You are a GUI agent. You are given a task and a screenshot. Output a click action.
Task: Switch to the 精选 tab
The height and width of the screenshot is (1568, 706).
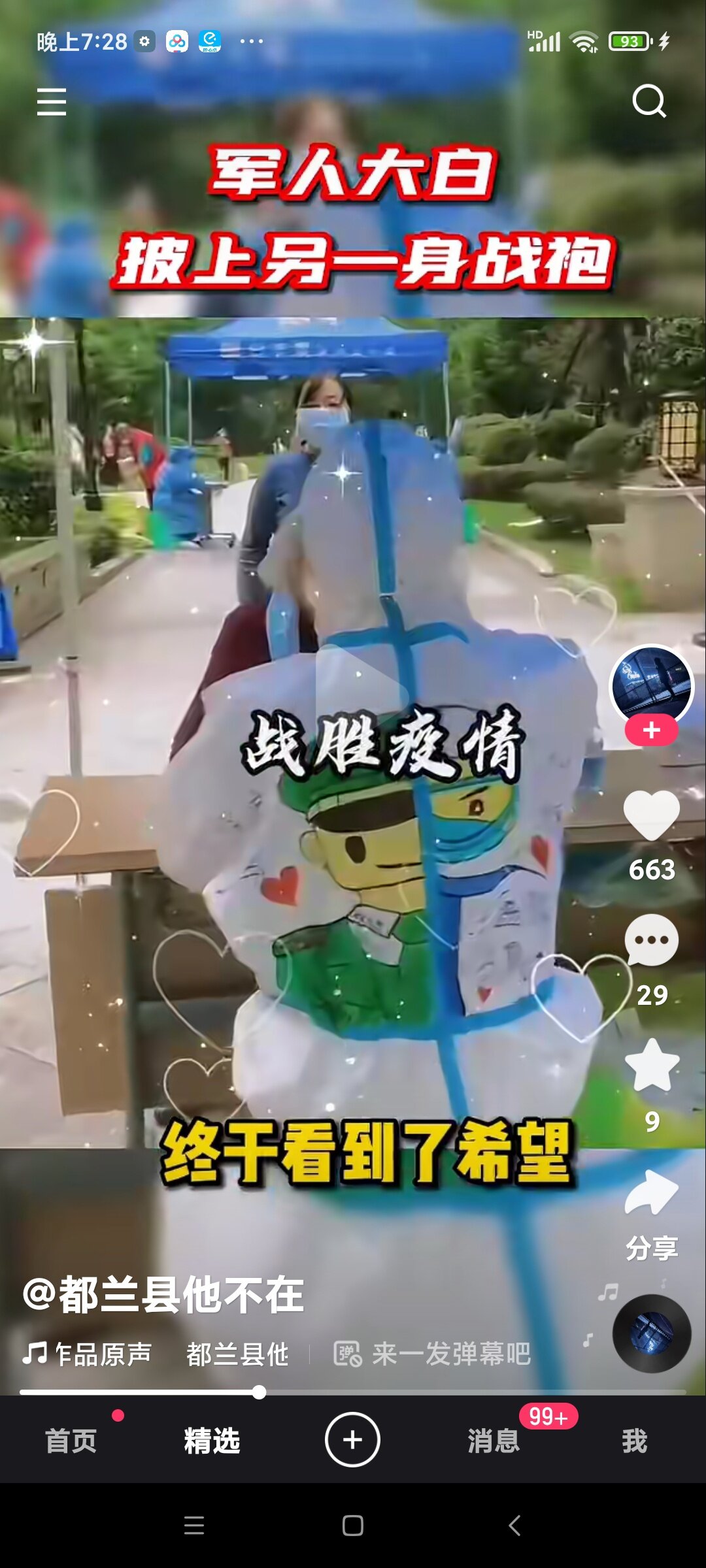click(212, 1441)
